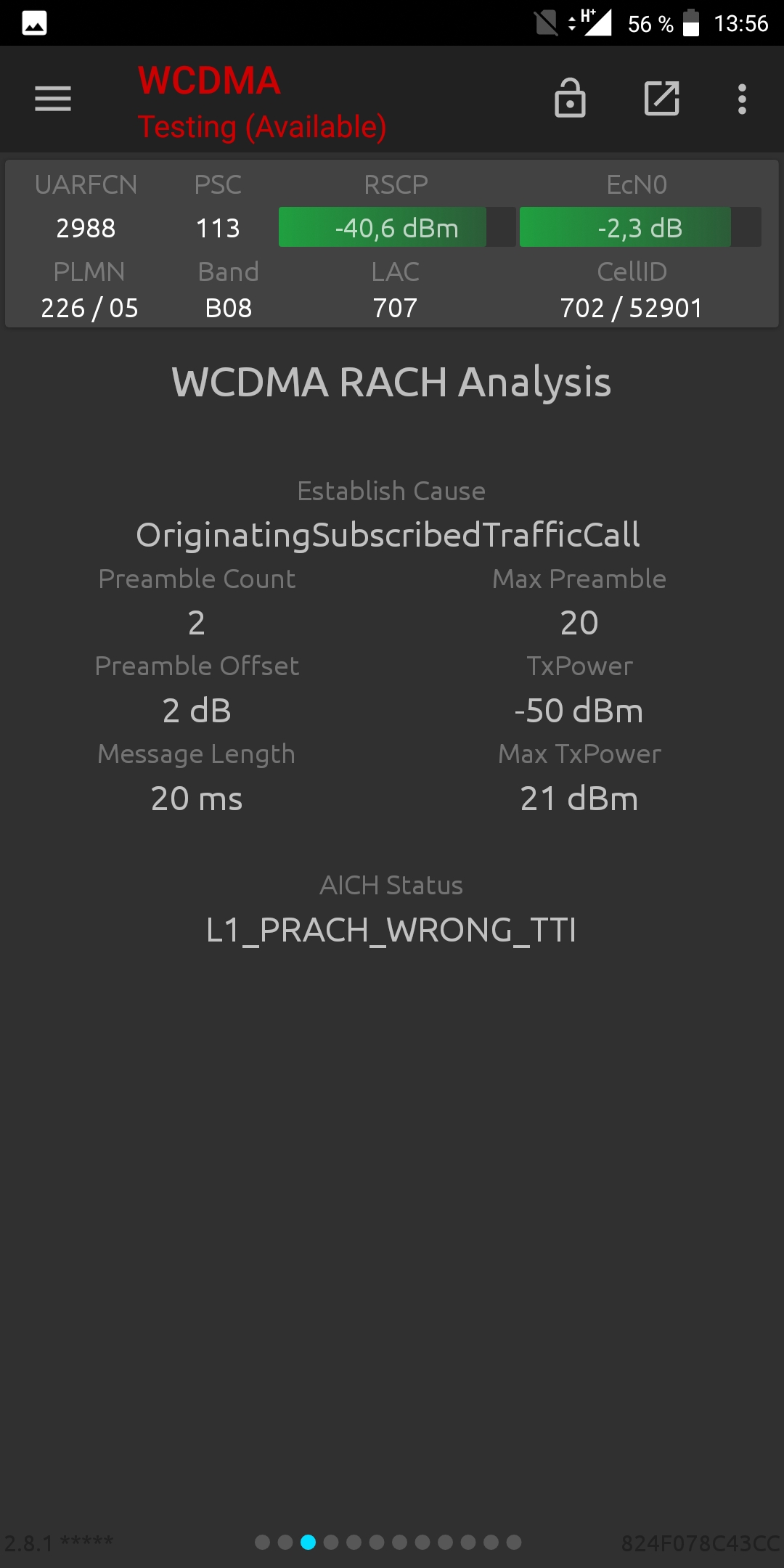
Task: Open the hamburger navigation drawer
Action: pyautogui.click(x=53, y=99)
